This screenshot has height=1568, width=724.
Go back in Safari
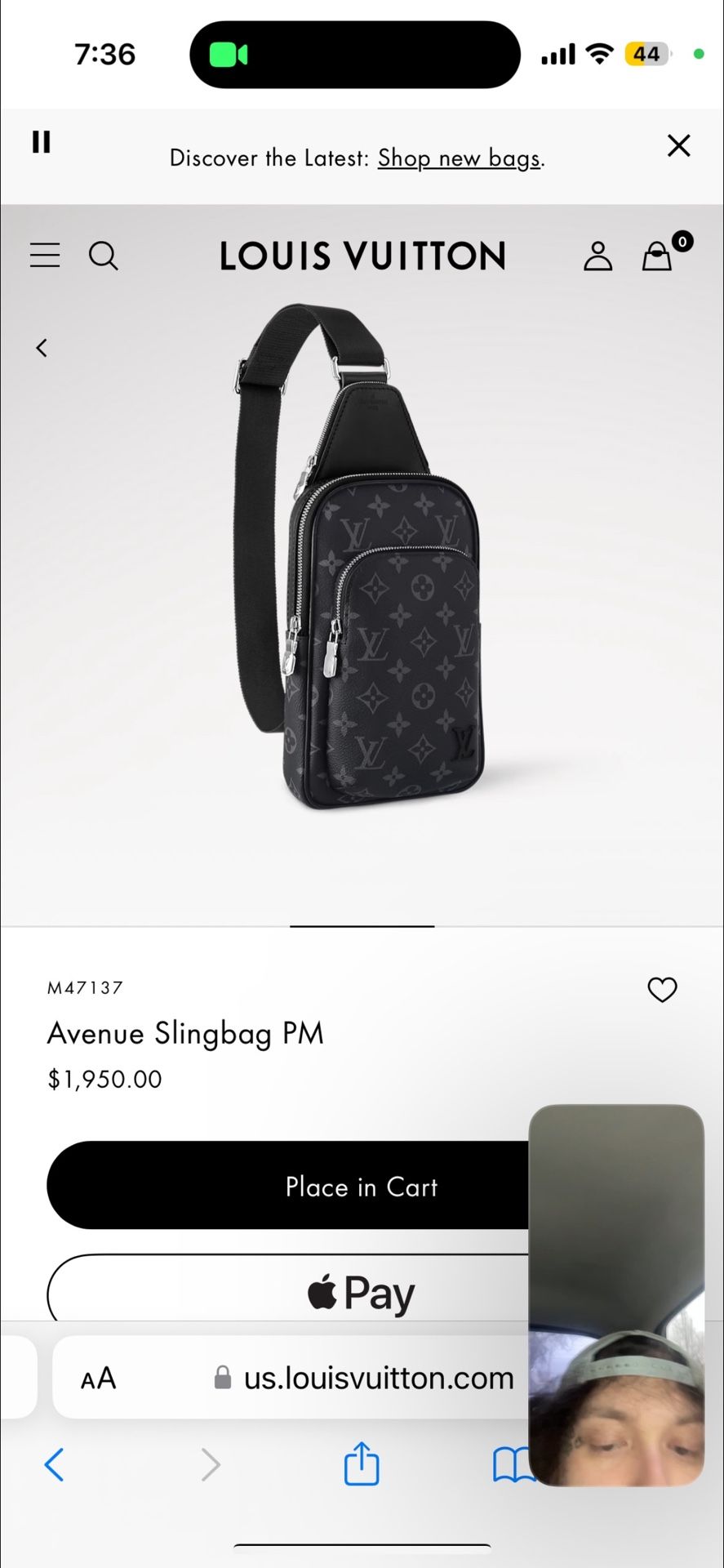(x=54, y=1464)
